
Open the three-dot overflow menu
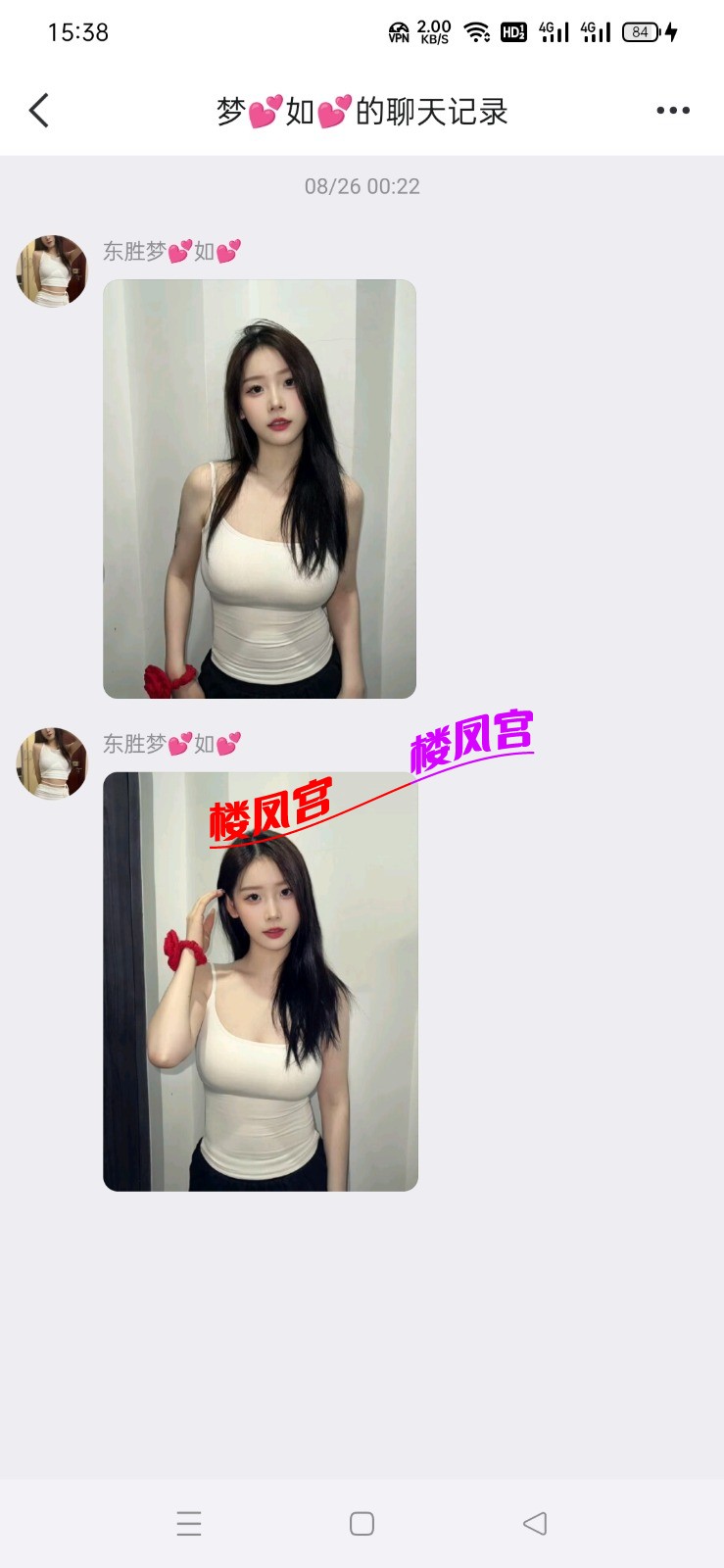pos(672,111)
